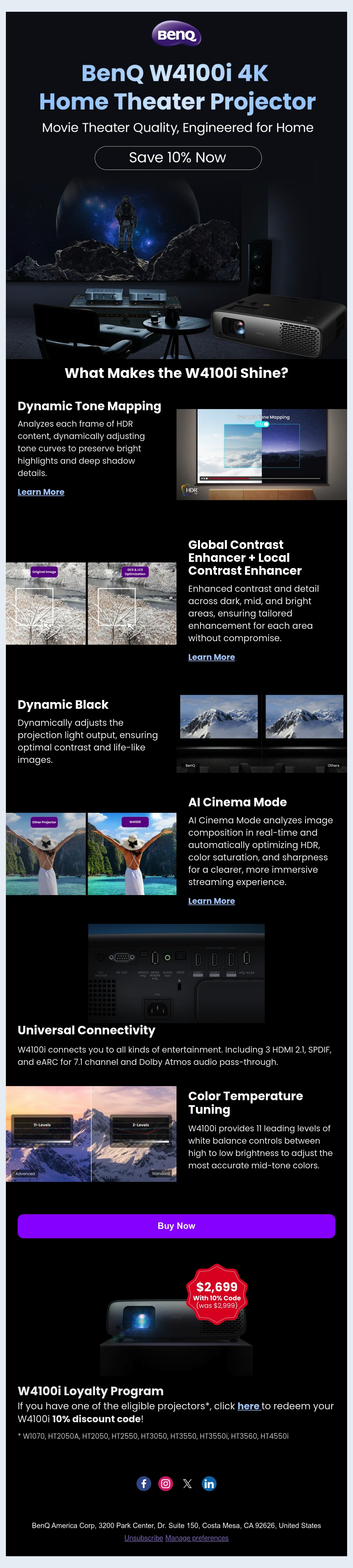This screenshot has height=1568, width=353.
Task: Unsubscribe from these emails
Action: coord(144,1538)
